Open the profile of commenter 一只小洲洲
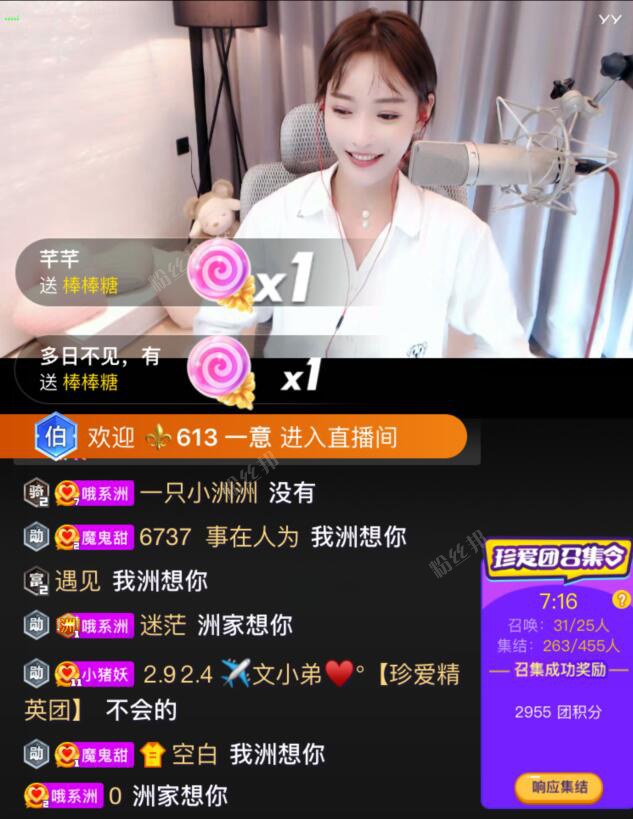Viewport: 633px width, 819px height. tap(199, 492)
